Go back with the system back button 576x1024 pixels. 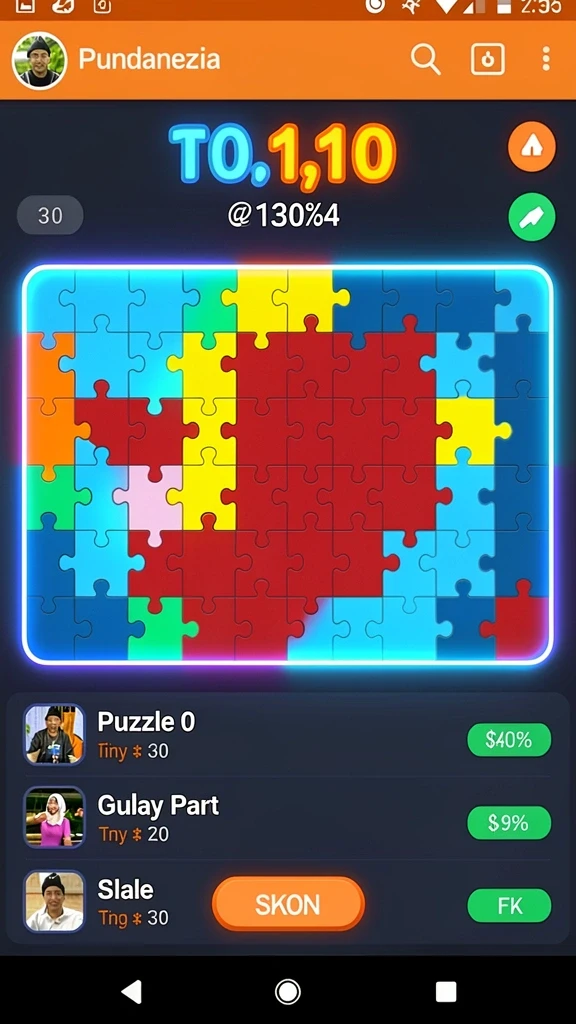pos(132,991)
